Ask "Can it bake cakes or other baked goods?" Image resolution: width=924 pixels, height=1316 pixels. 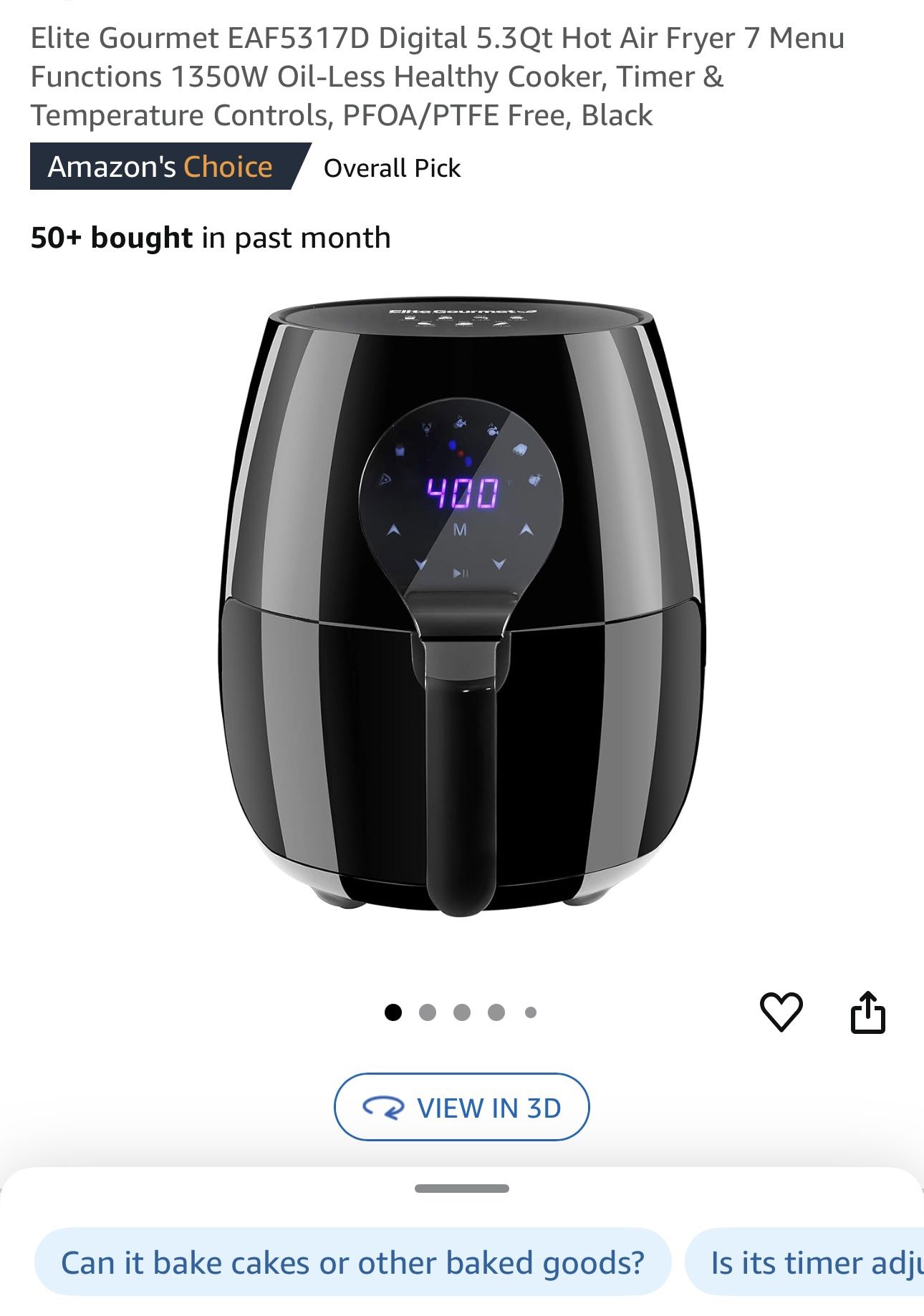[352, 1263]
